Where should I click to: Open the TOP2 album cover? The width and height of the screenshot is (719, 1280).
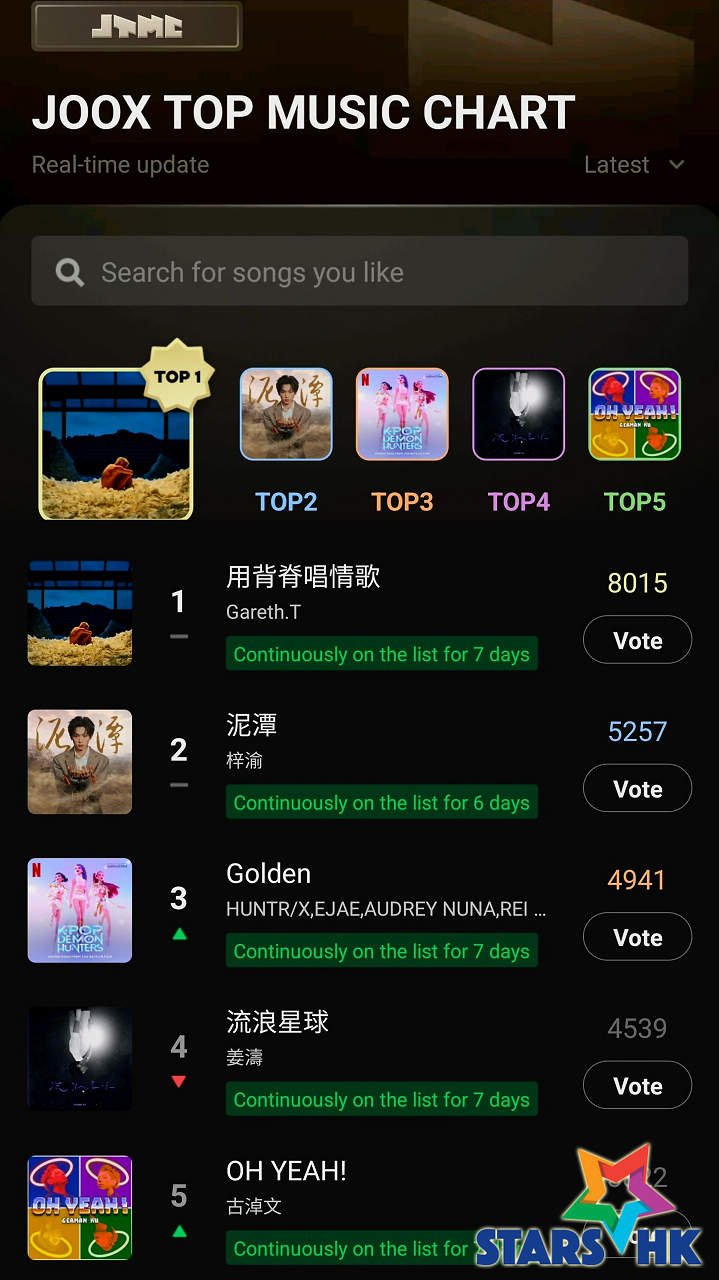286,414
